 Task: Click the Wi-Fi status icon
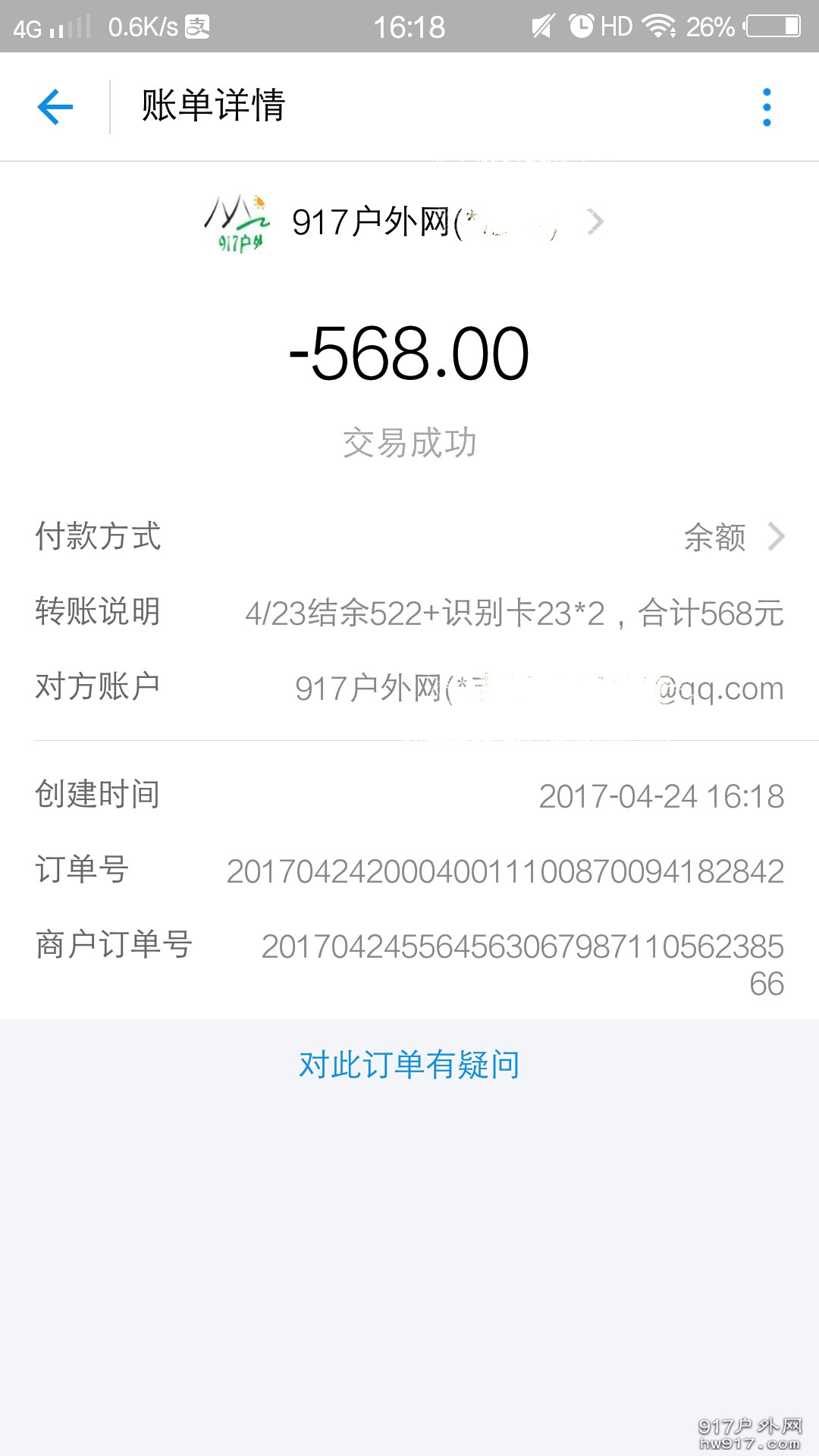(661, 25)
